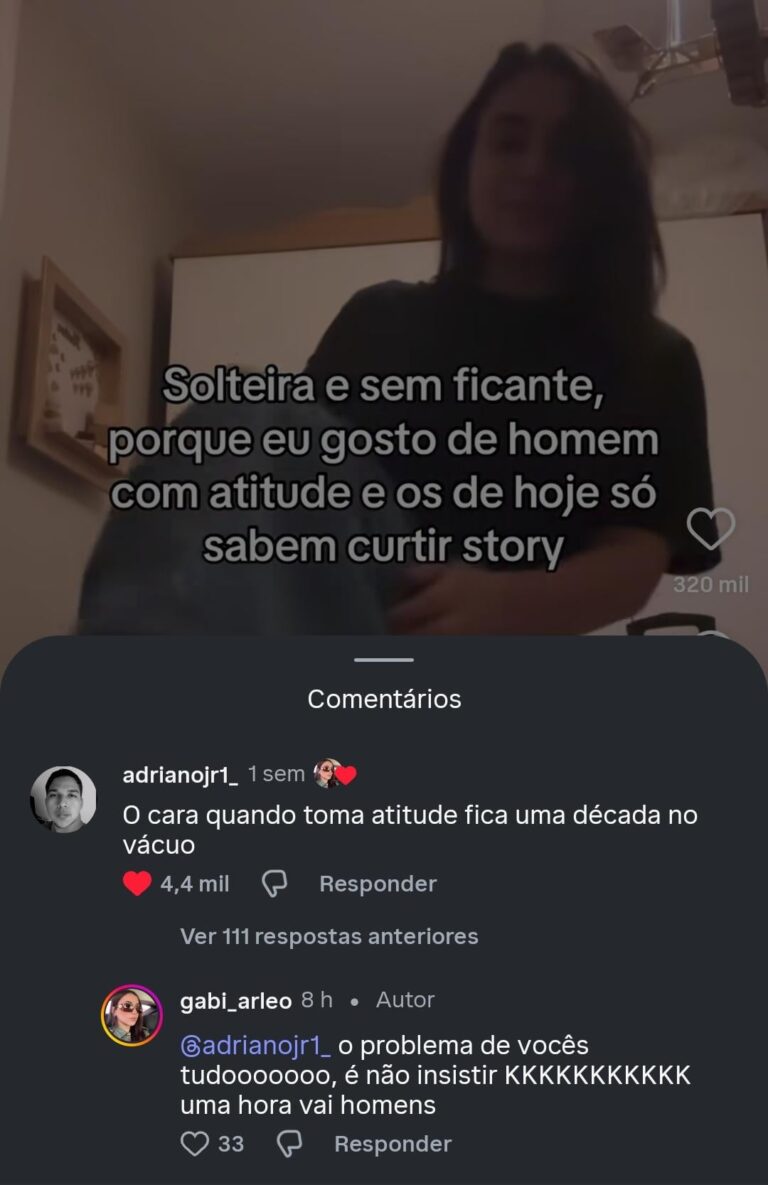Expand Ver 111 respostas anteriores
Screen dimensions: 768x1185
(329, 936)
